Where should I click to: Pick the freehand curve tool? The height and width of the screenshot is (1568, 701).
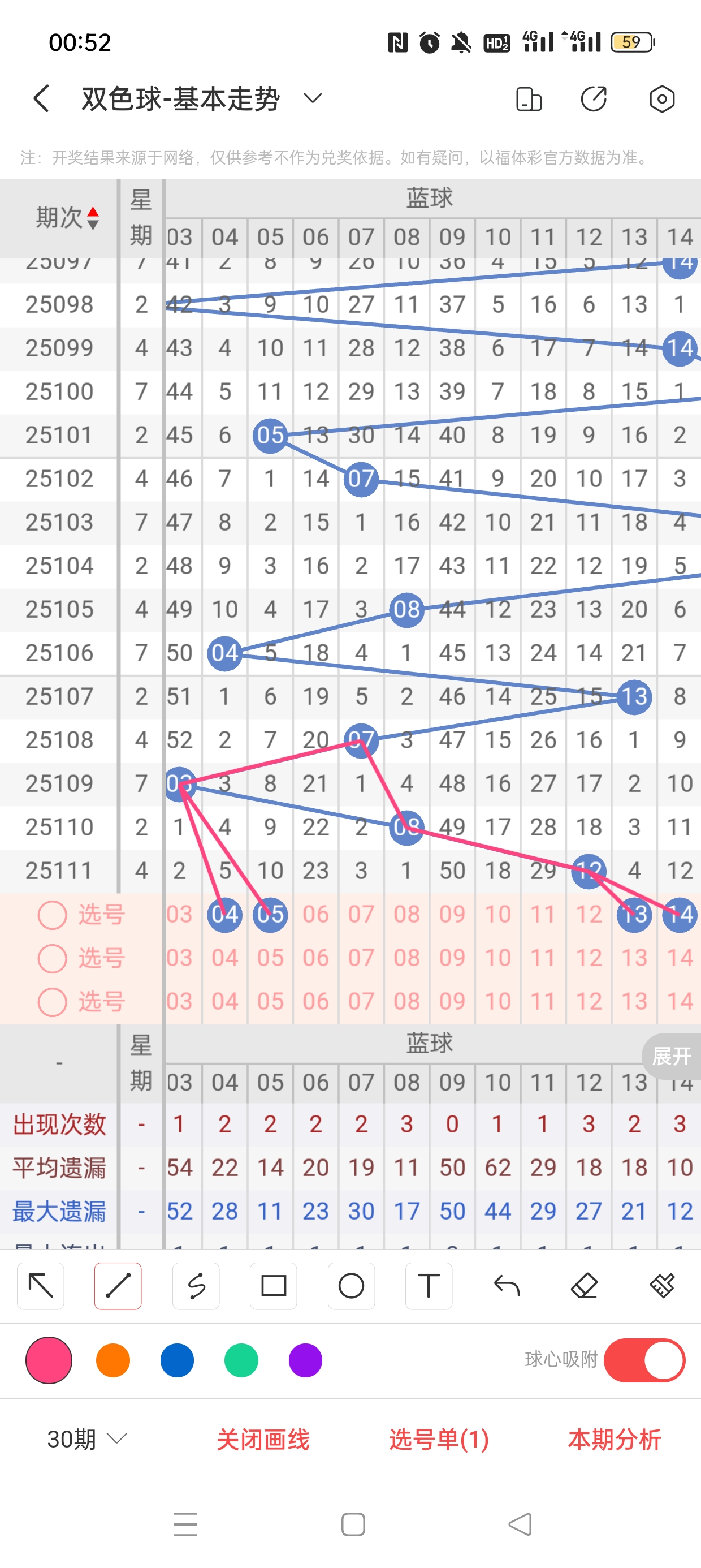click(x=196, y=1286)
